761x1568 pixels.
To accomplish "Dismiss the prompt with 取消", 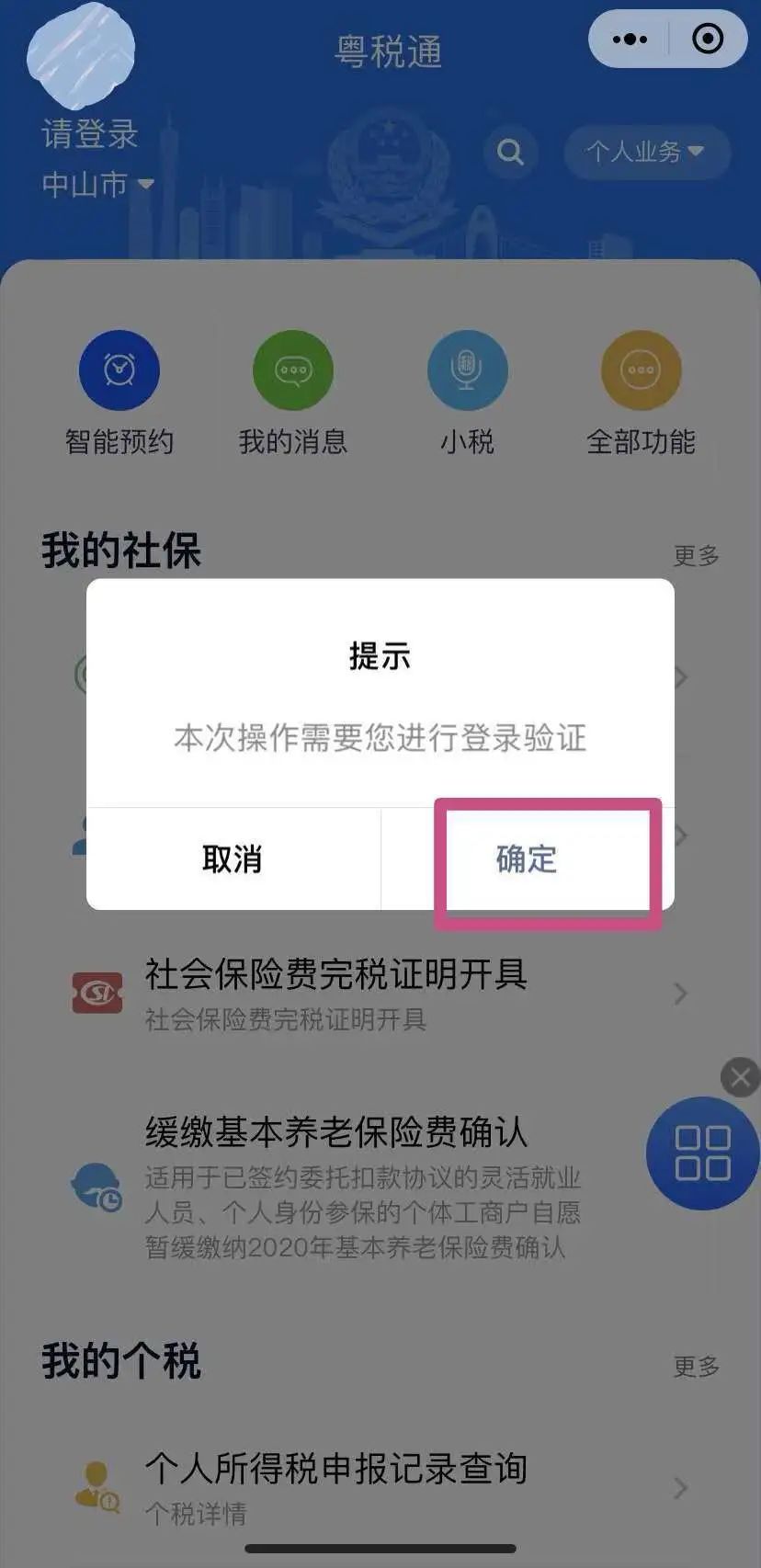I will [x=233, y=859].
